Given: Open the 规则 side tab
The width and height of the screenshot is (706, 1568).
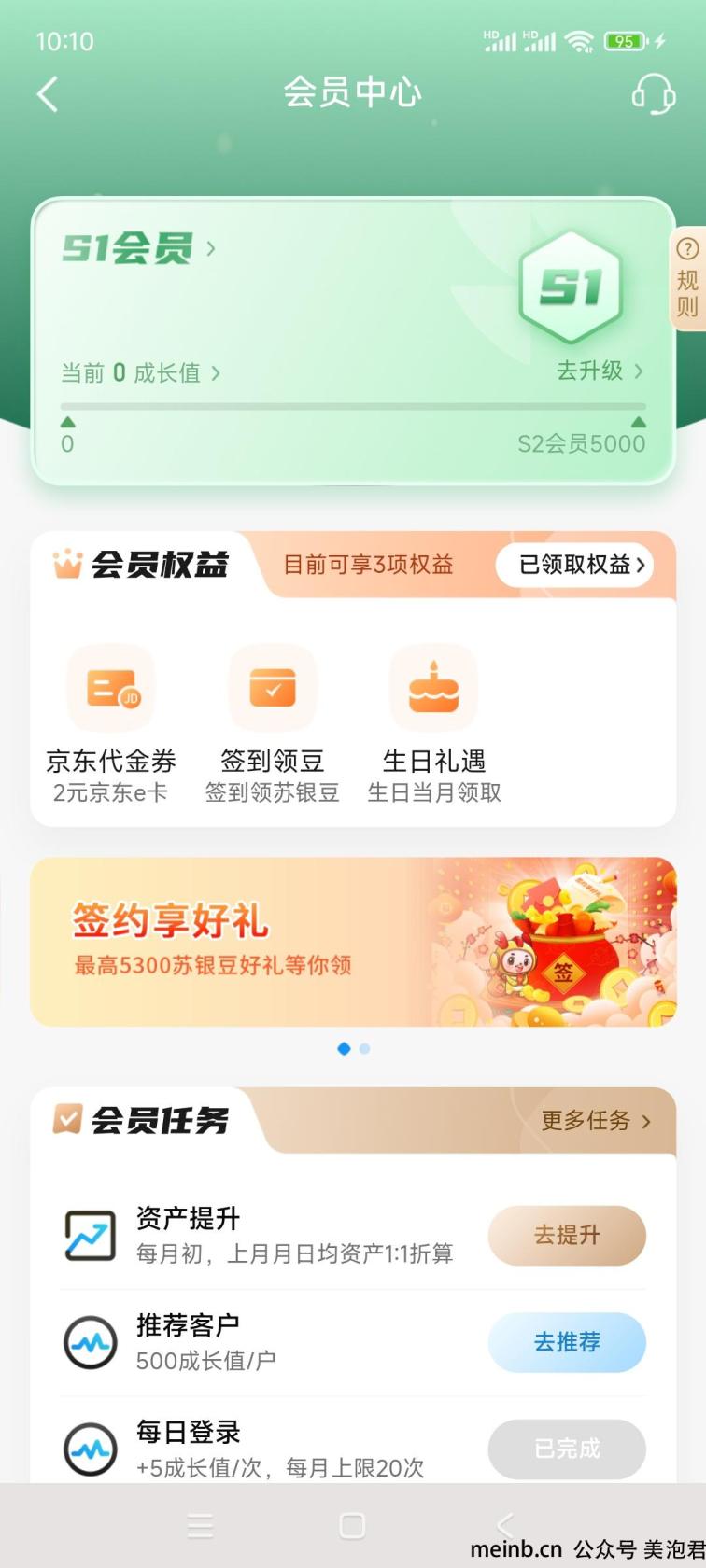Looking at the screenshot, I should (x=687, y=279).
